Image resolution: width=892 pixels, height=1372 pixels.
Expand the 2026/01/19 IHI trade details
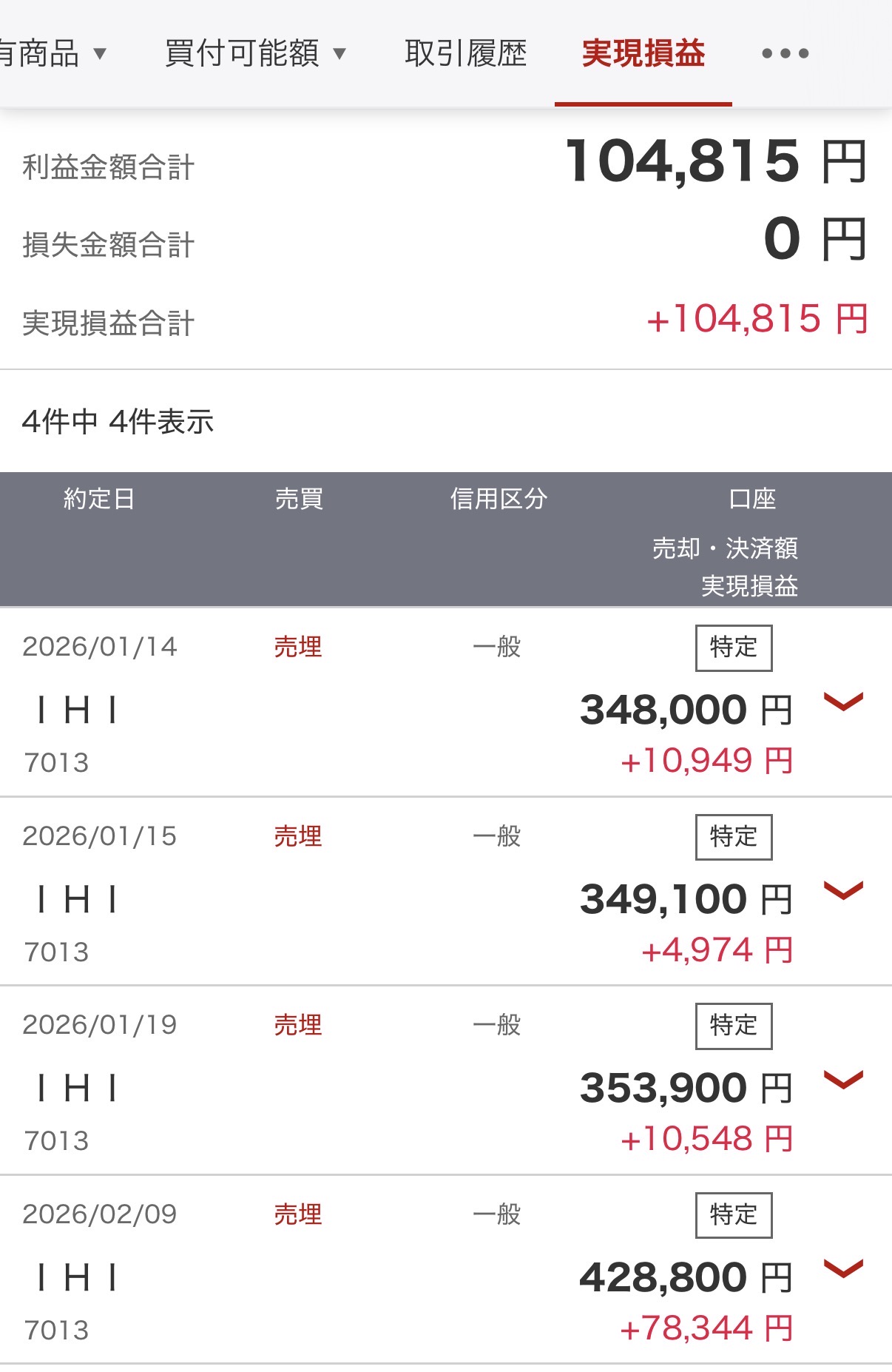coord(843,1080)
